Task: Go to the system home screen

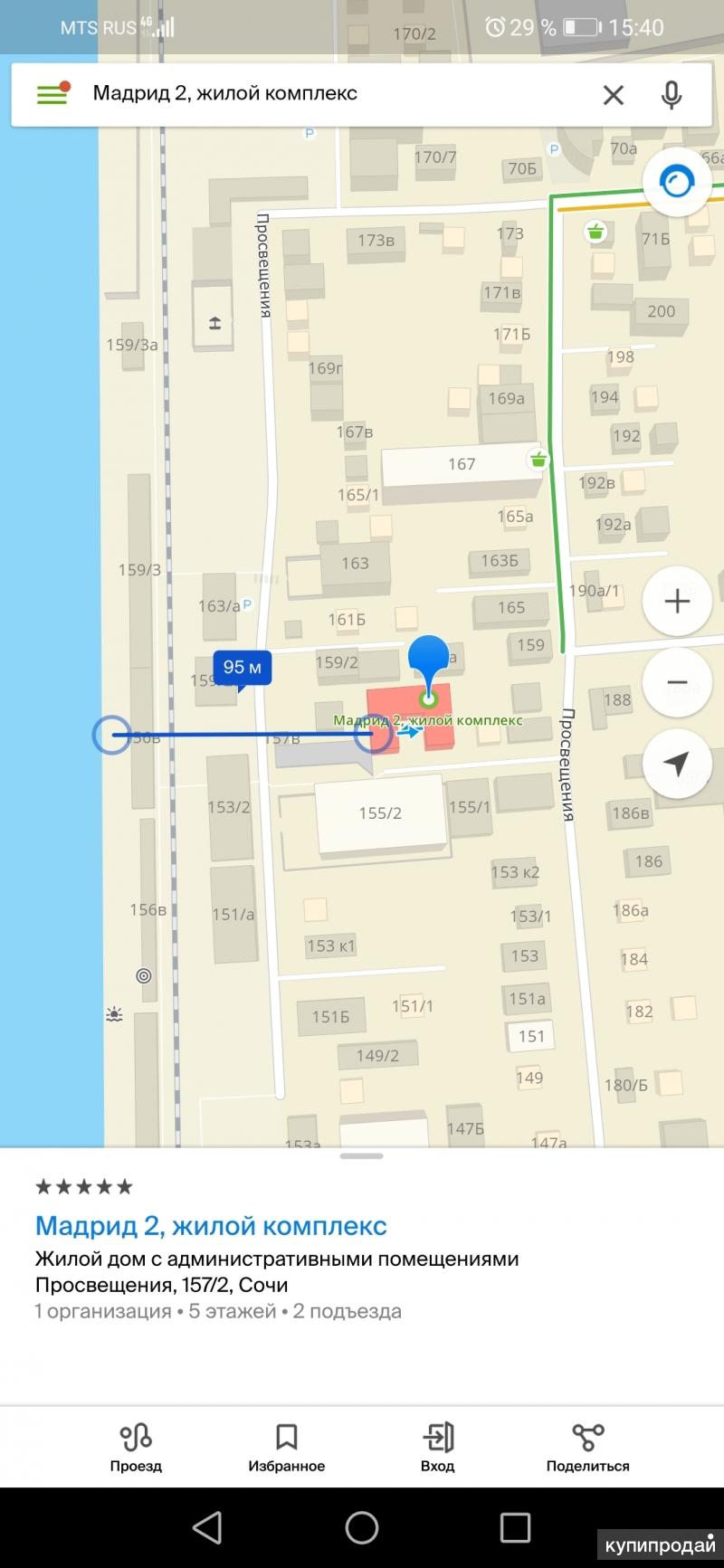Action: coord(362,1527)
